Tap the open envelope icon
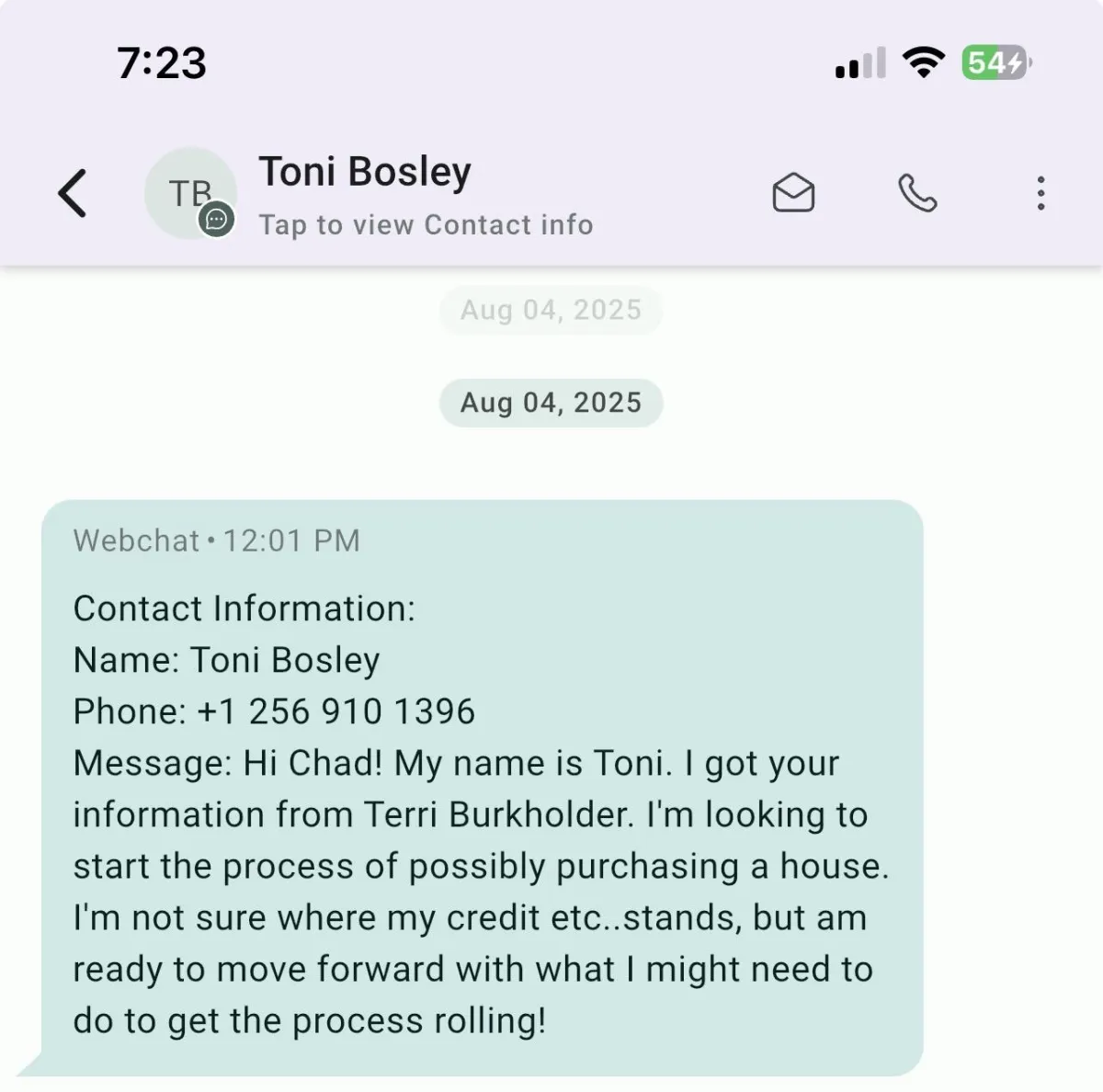The width and height of the screenshot is (1103, 1092). tap(793, 193)
